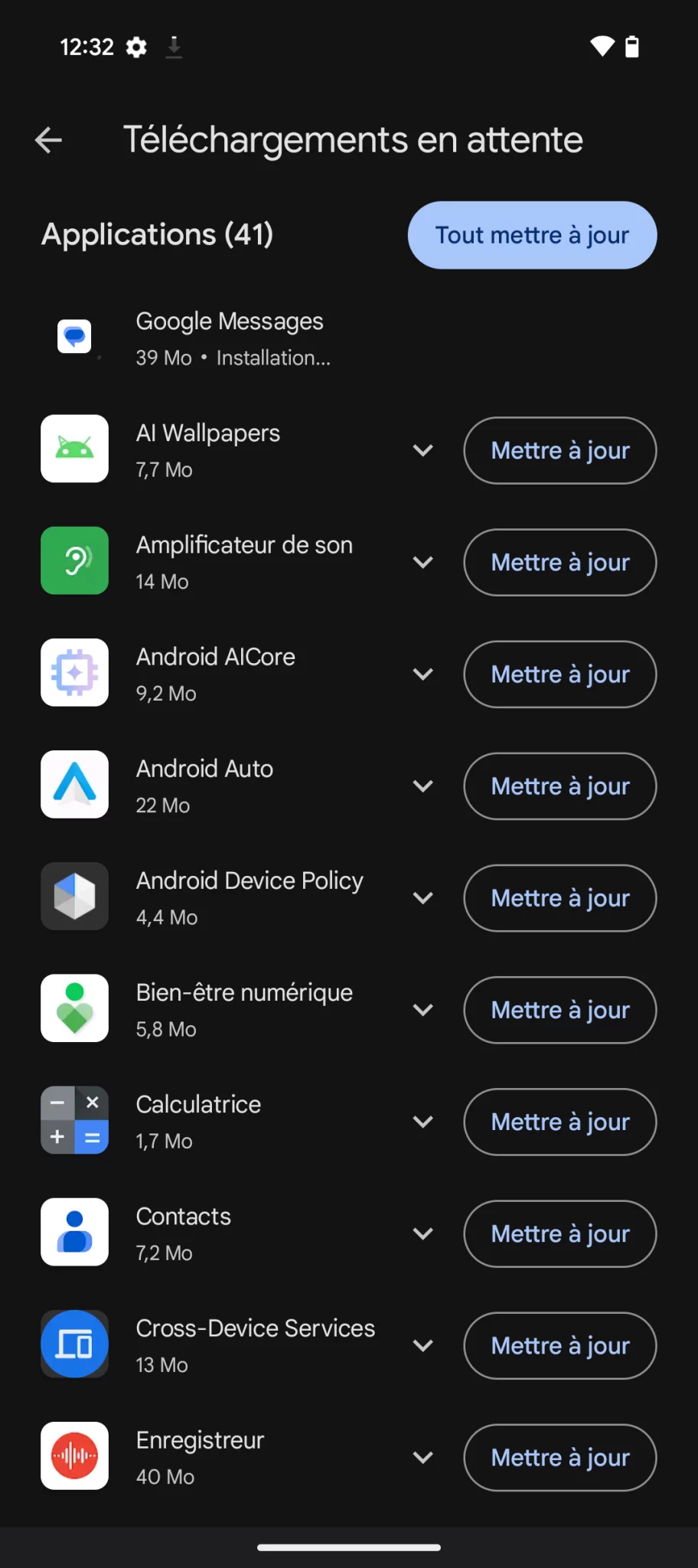Update the Contacts app
The image size is (698, 1568).
click(x=559, y=1233)
